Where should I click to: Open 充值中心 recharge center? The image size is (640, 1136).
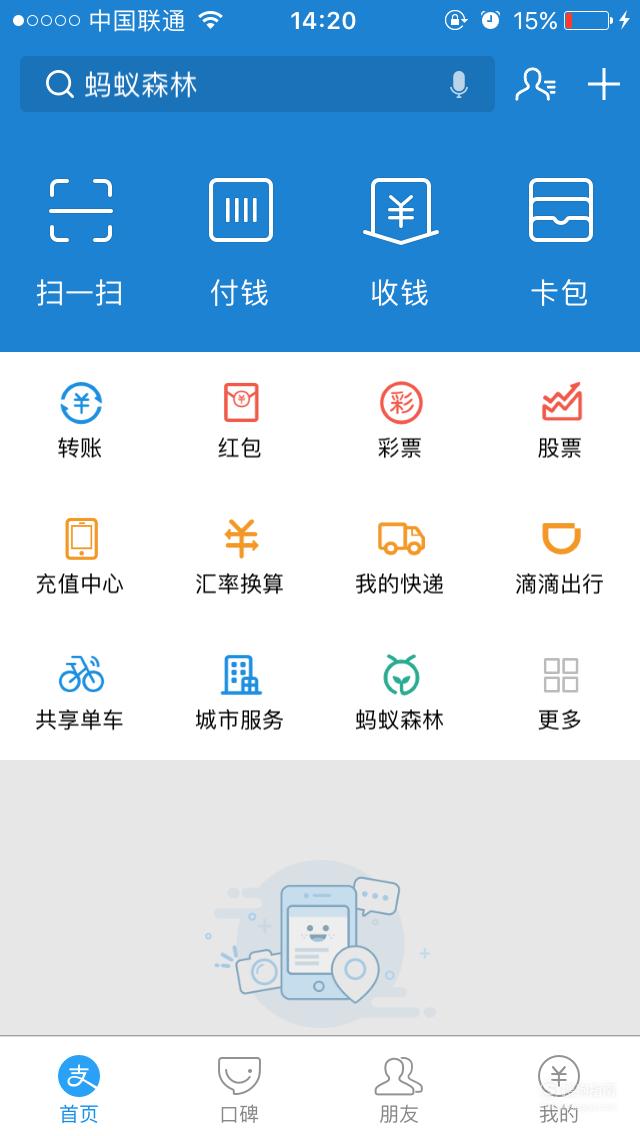click(80, 556)
